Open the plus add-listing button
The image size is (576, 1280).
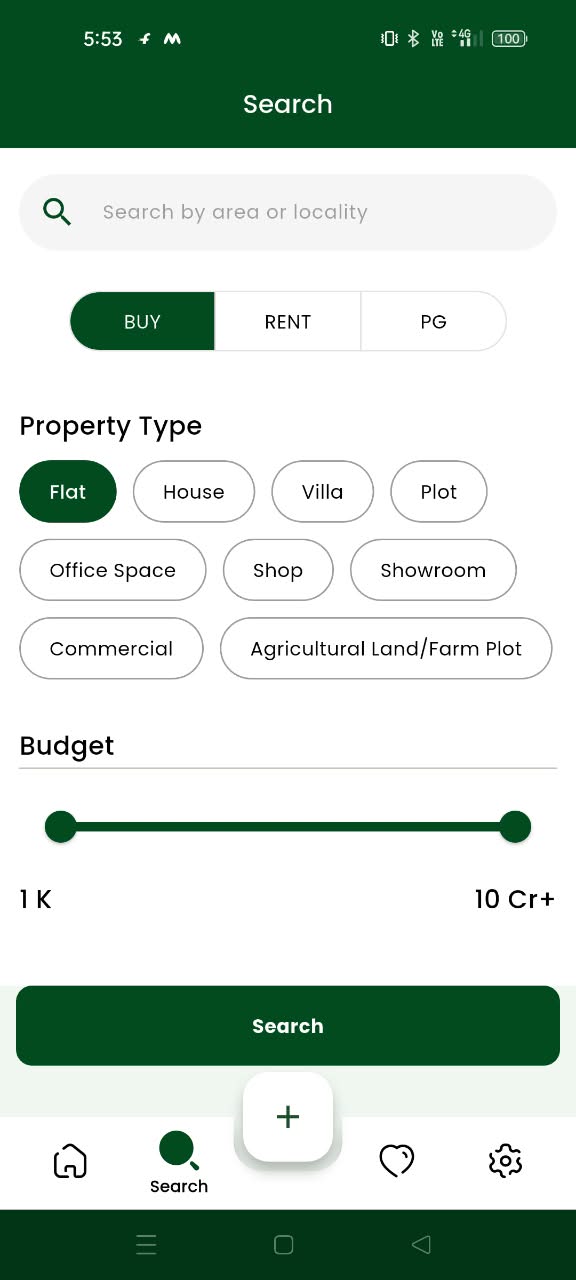[288, 1117]
